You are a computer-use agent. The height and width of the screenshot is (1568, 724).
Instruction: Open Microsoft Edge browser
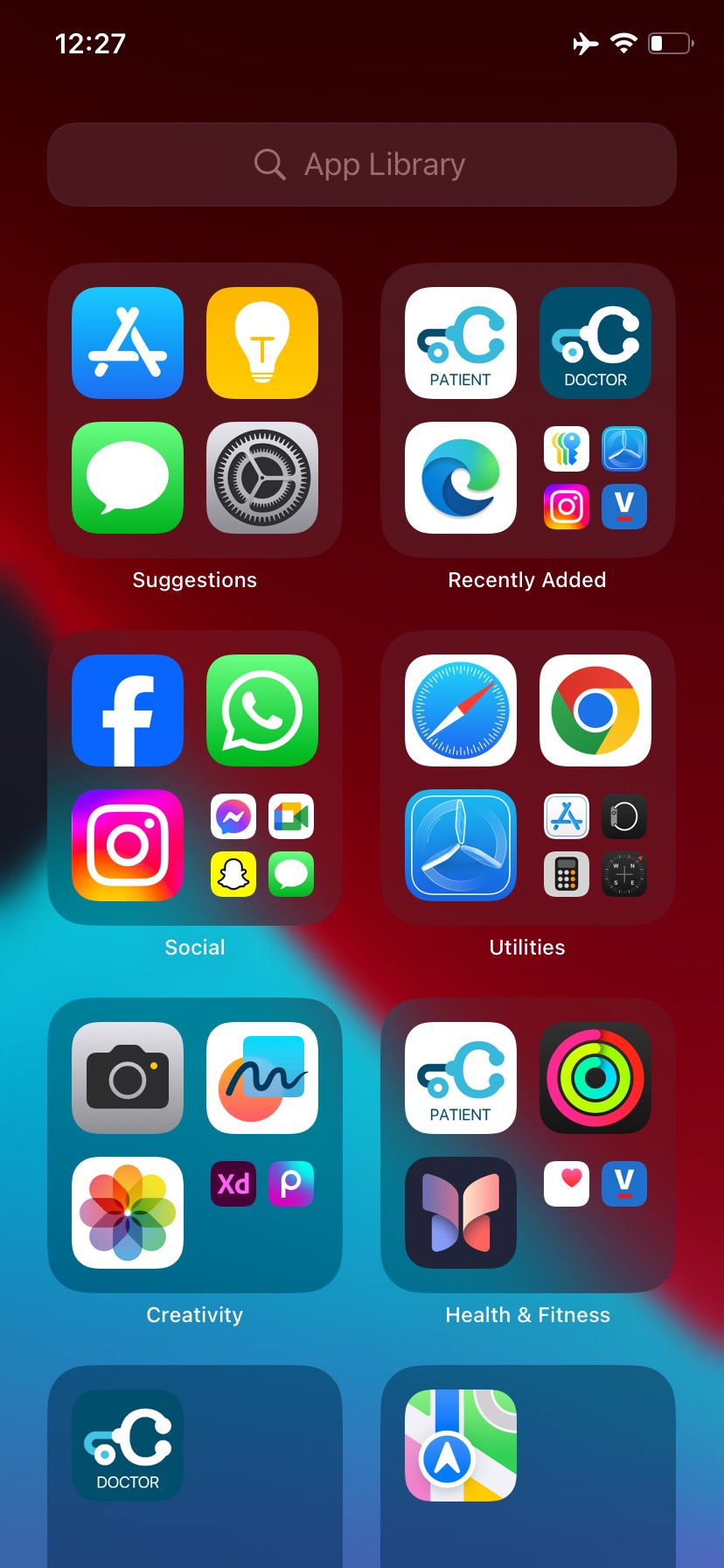pos(461,478)
